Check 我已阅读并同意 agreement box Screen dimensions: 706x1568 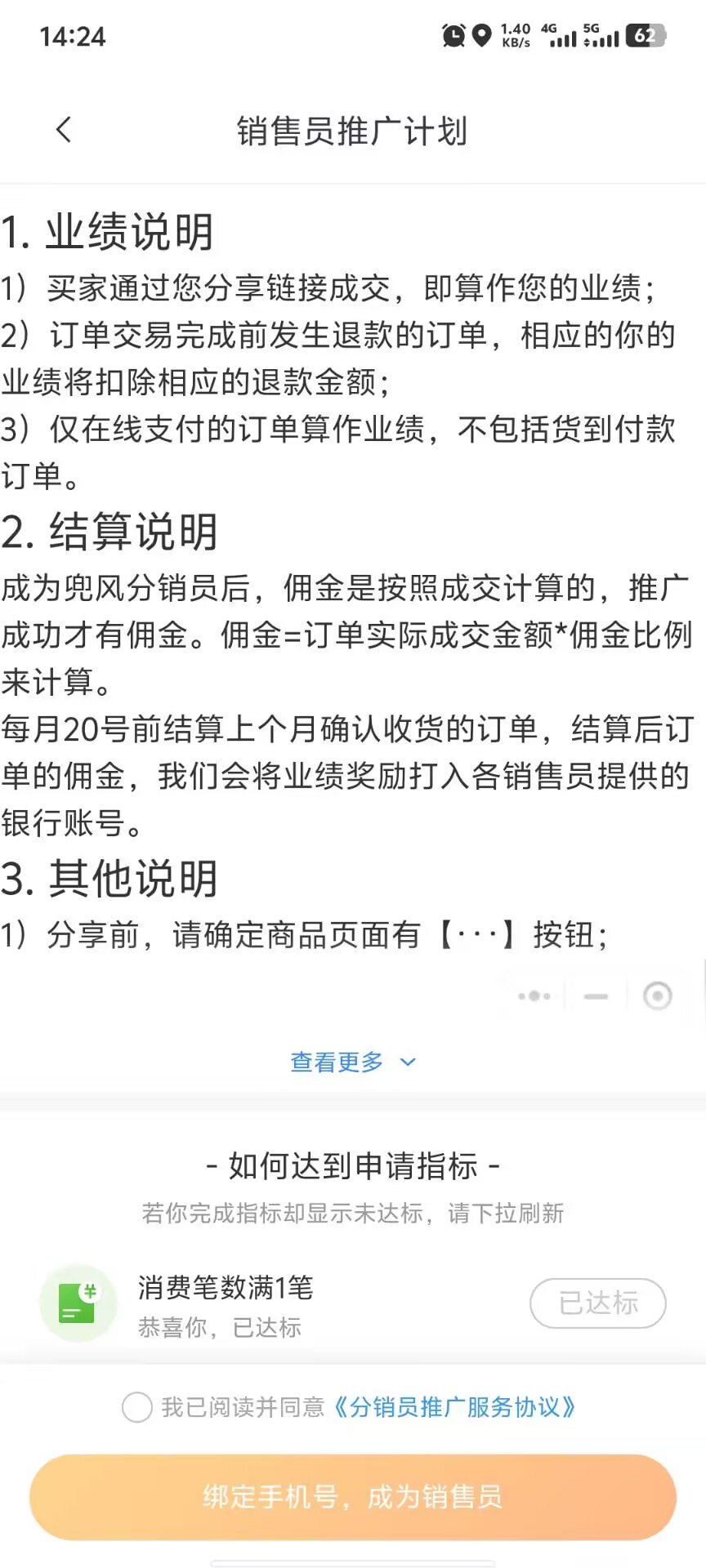coord(136,1407)
